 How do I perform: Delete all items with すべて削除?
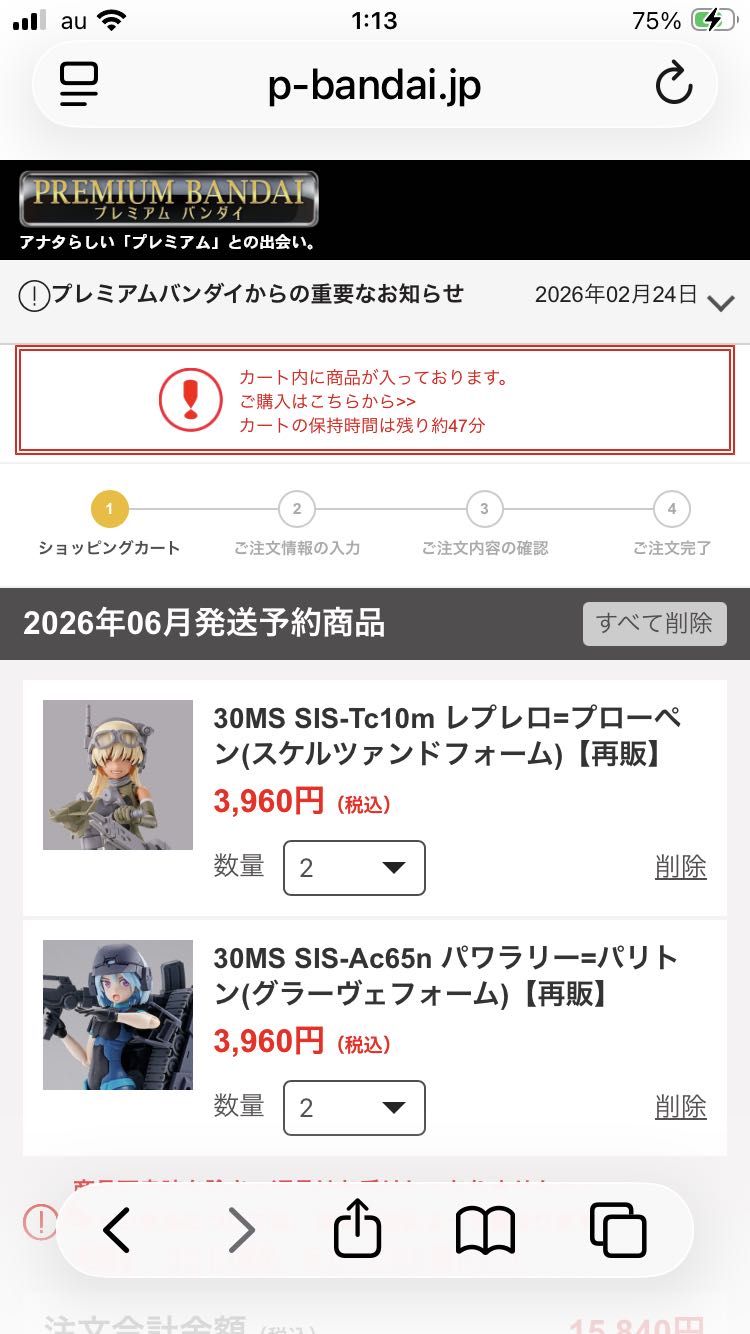654,624
